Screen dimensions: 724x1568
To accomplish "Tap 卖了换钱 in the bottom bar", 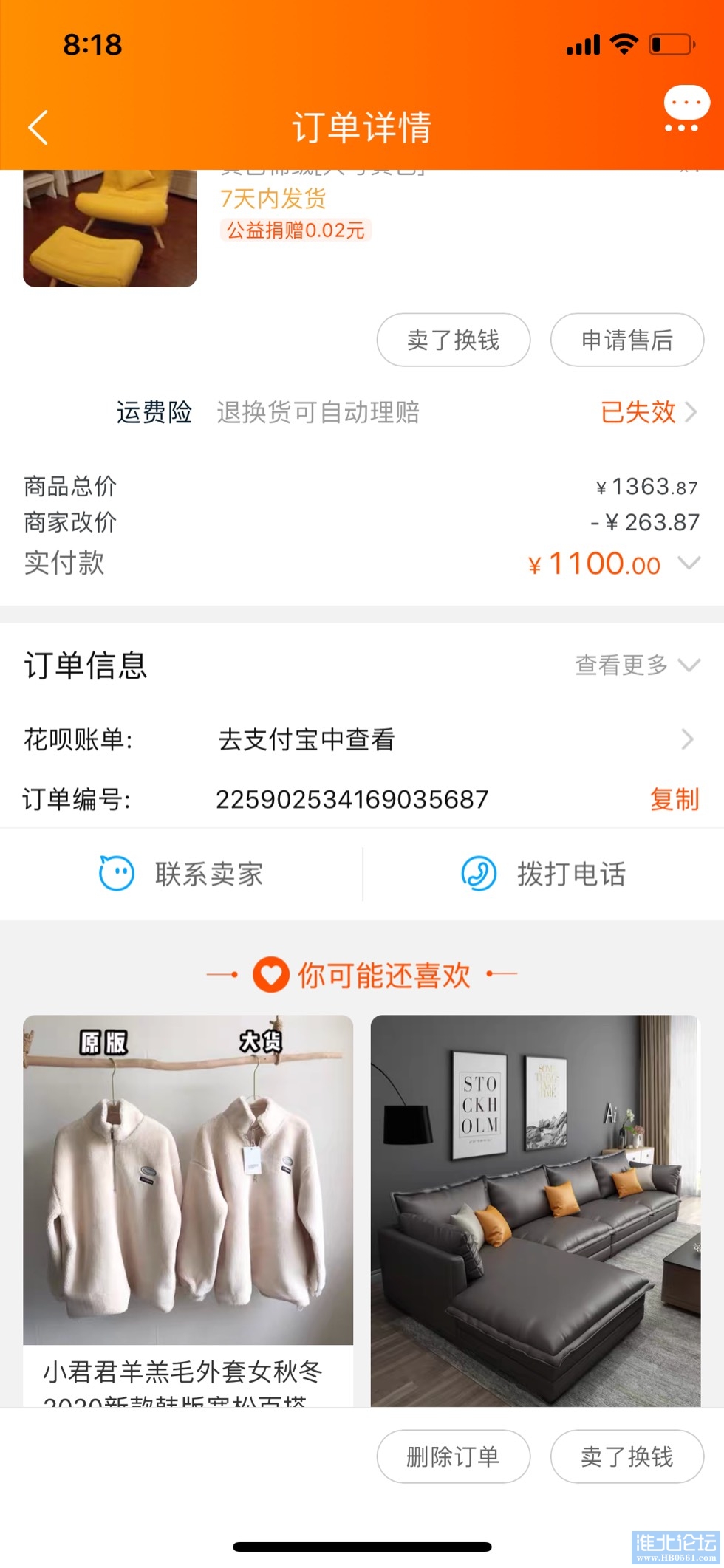I will click(x=626, y=1456).
